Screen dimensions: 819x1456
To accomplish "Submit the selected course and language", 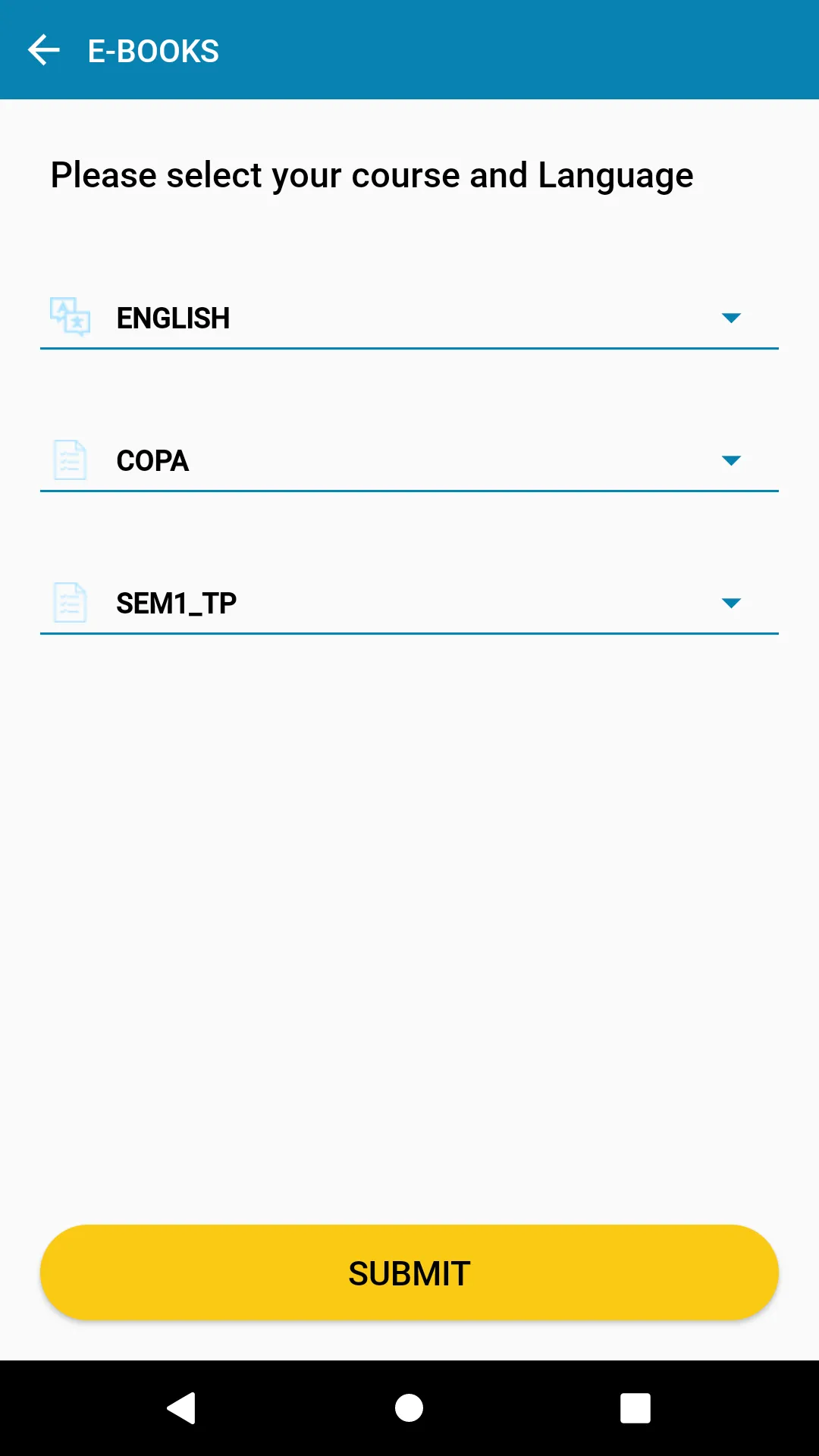I will pos(409,1272).
